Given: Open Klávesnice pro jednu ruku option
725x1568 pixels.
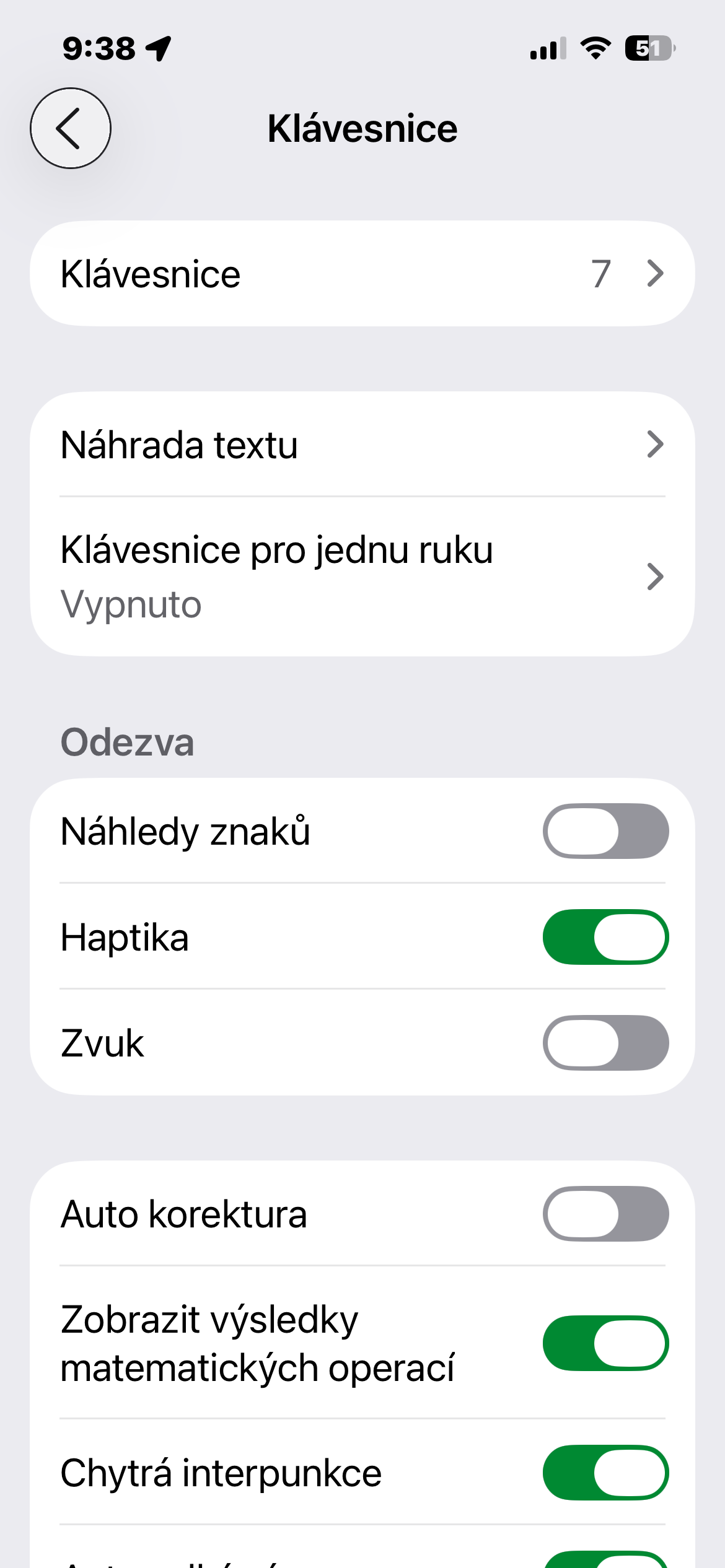Looking at the screenshot, I should tap(362, 576).
